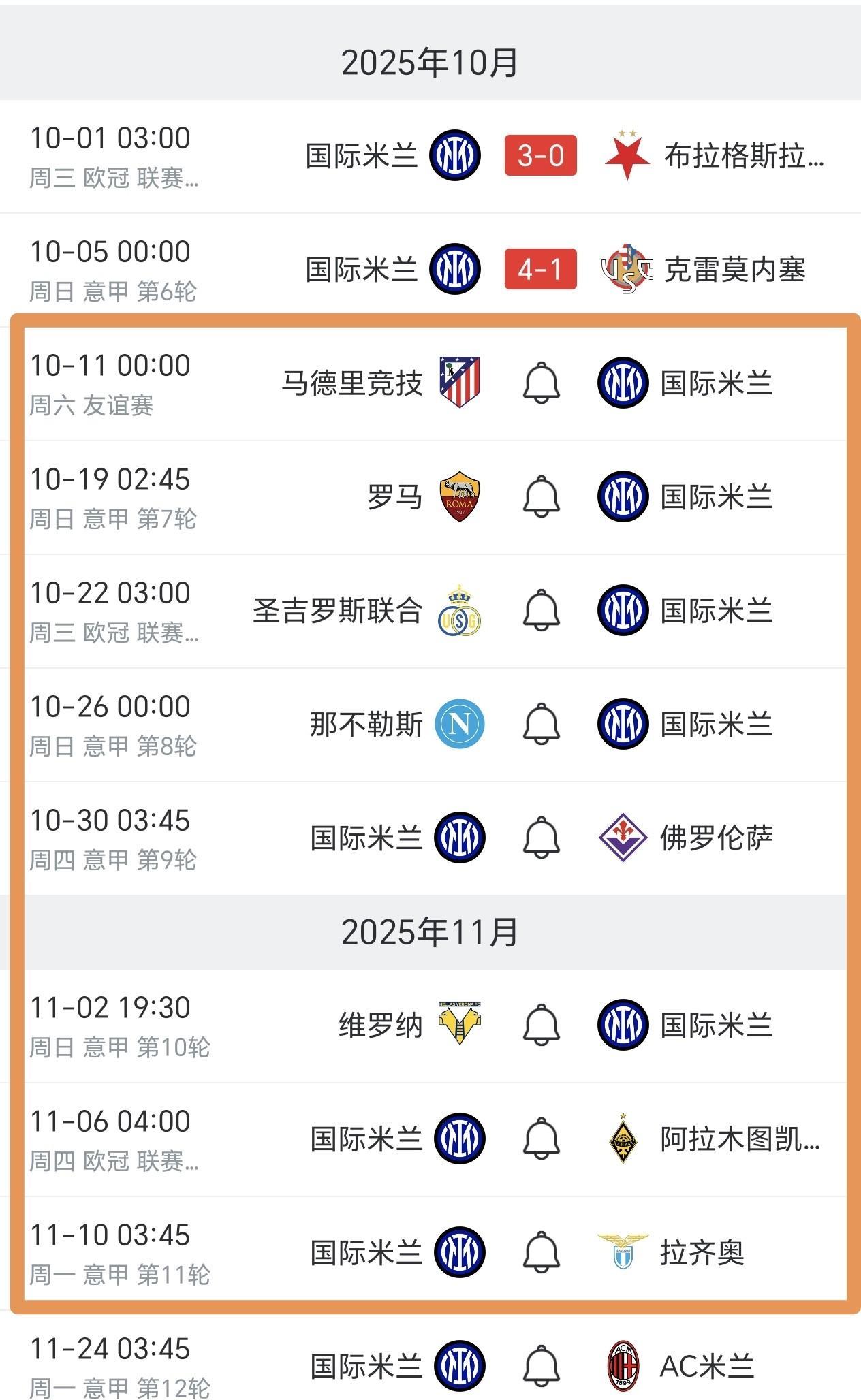Tap bell on 11-06 Champions League match
Image resolution: width=861 pixels, height=1400 pixels.
point(541,1139)
